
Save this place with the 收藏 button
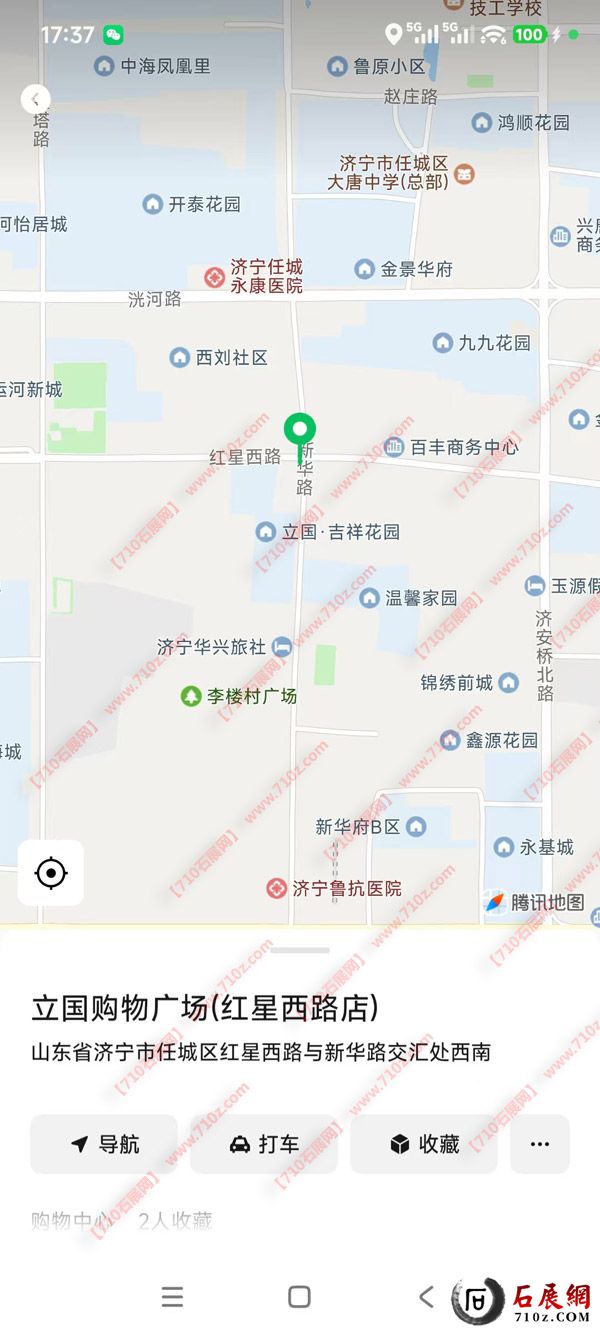pyautogui.click(x=424, y=1144)
